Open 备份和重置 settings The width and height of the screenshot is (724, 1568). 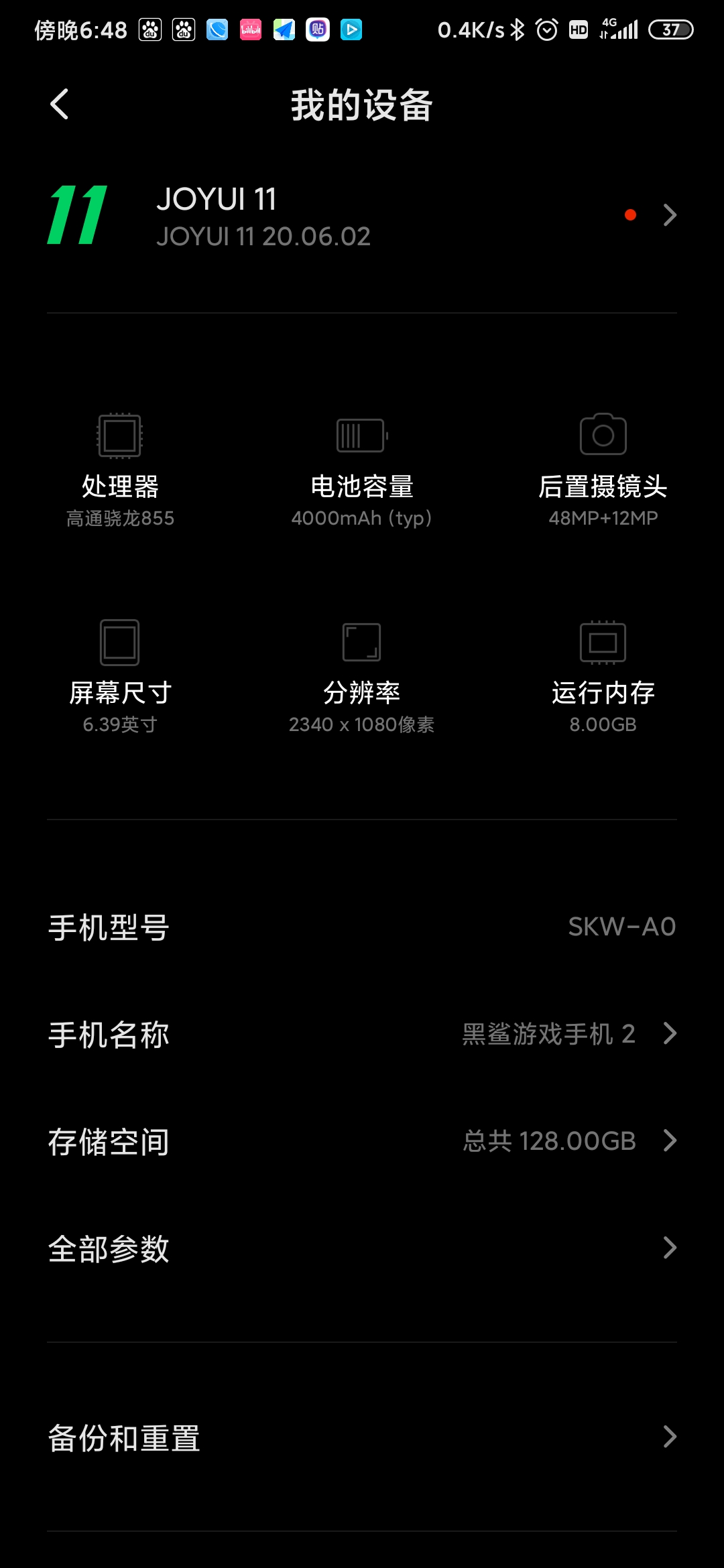click(362, 1437)
